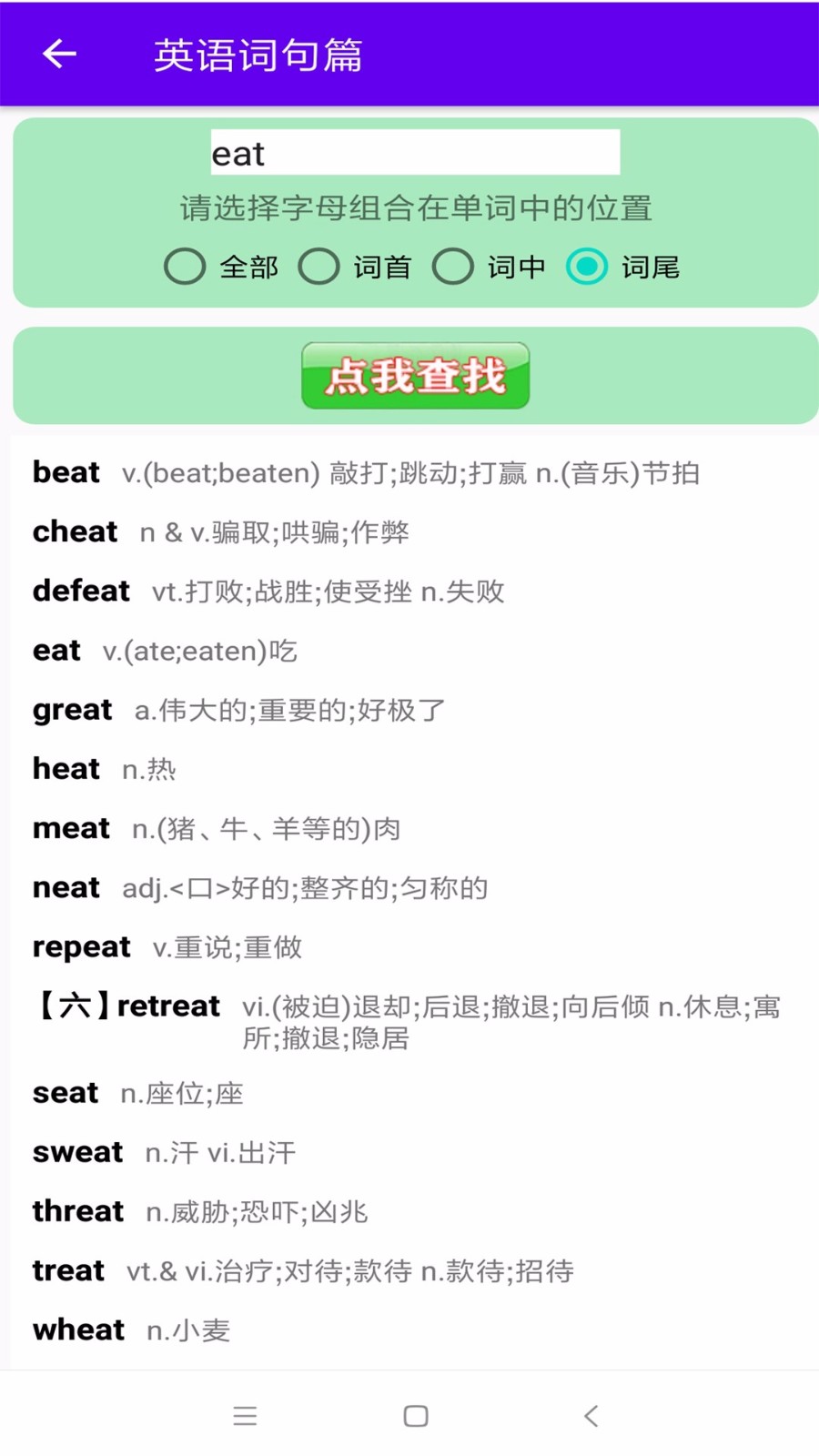819x1456 pixels.
Task: Pick the 词尾 radio option
Action: click(x=623, y=267)
